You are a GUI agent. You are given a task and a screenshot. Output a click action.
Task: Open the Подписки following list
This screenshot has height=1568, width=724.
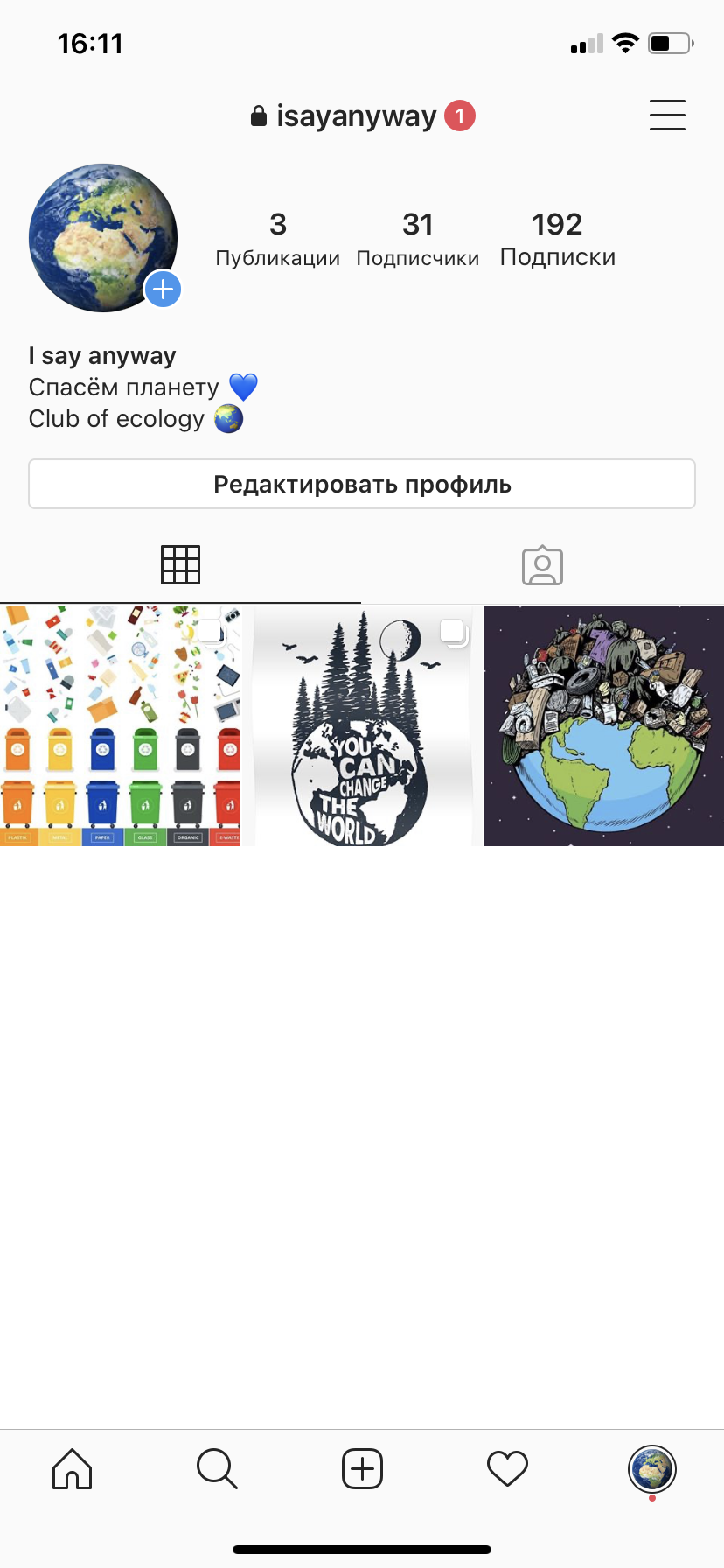pyautogui.click(x=558, y=239)
